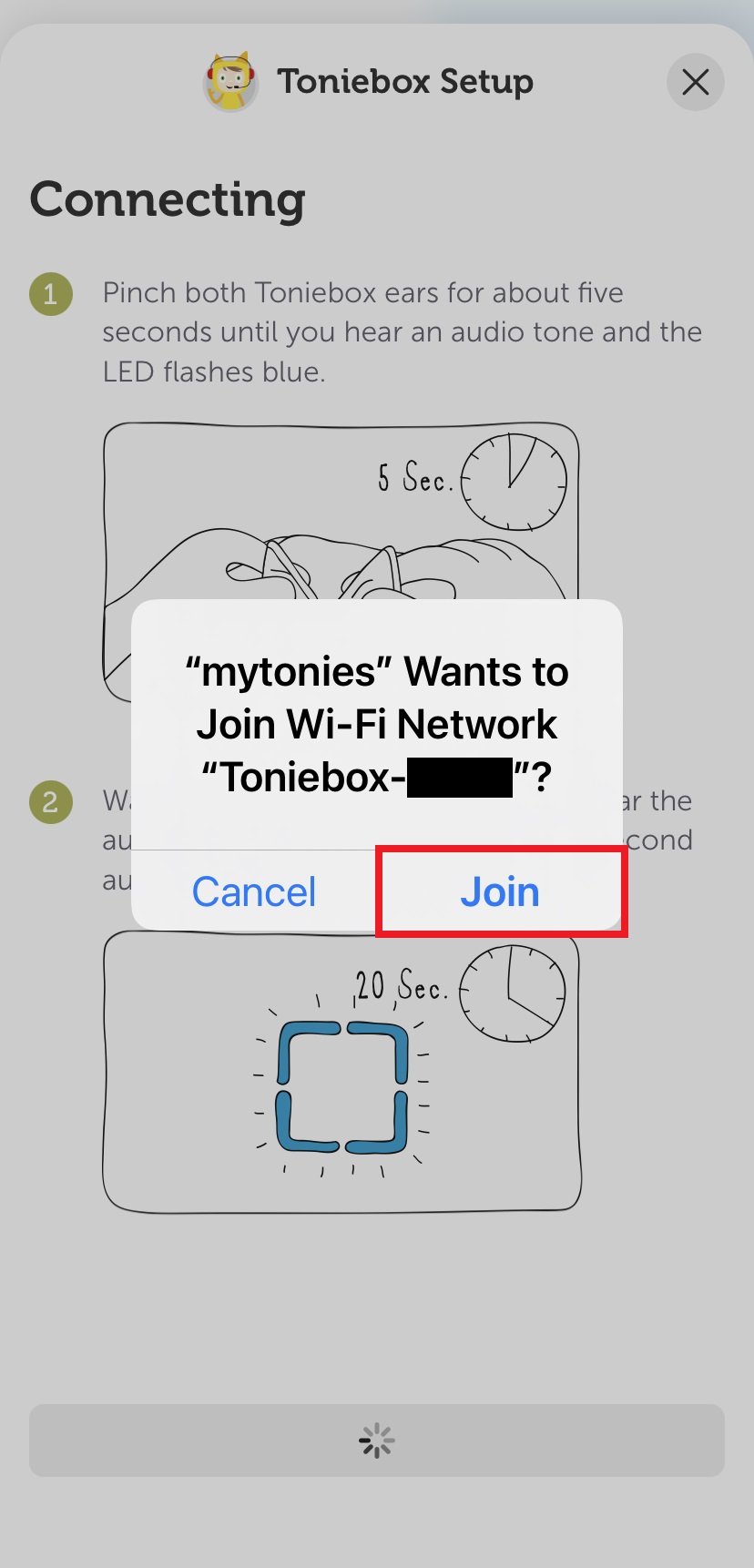Join the Toniebox Wi-Fi network

(500, 891)
